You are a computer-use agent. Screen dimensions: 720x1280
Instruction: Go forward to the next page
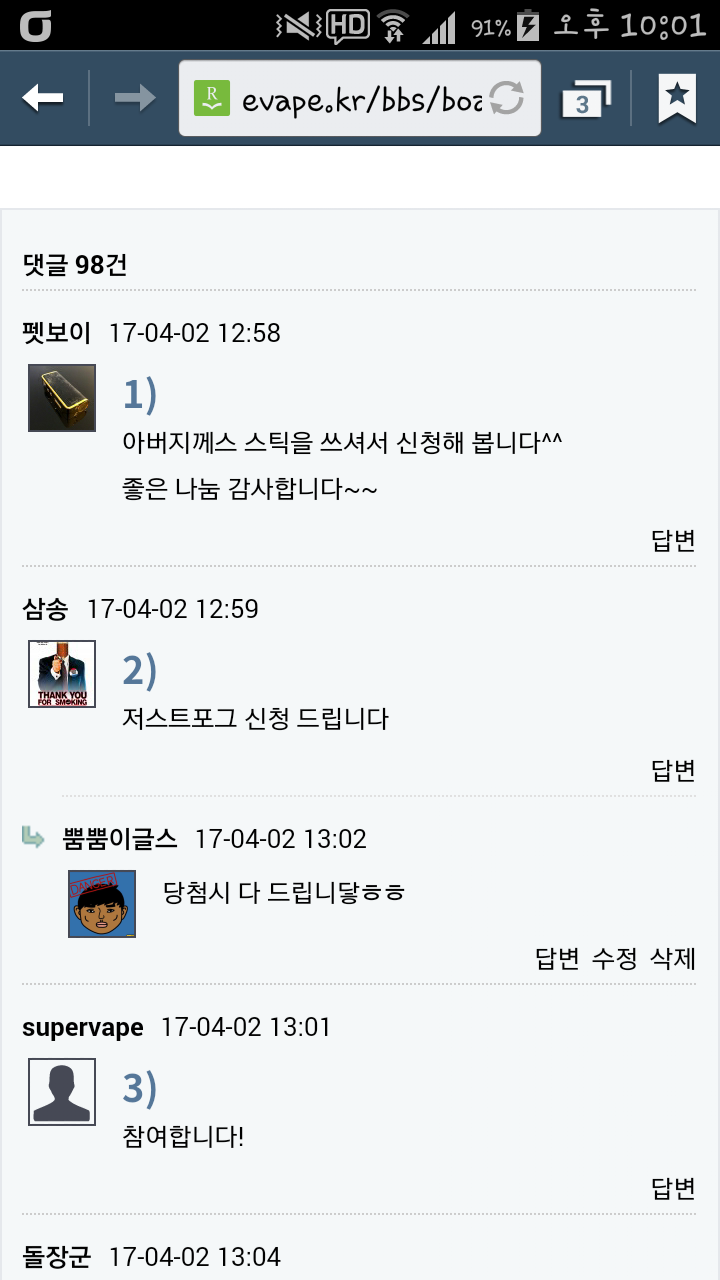point(134,98)
